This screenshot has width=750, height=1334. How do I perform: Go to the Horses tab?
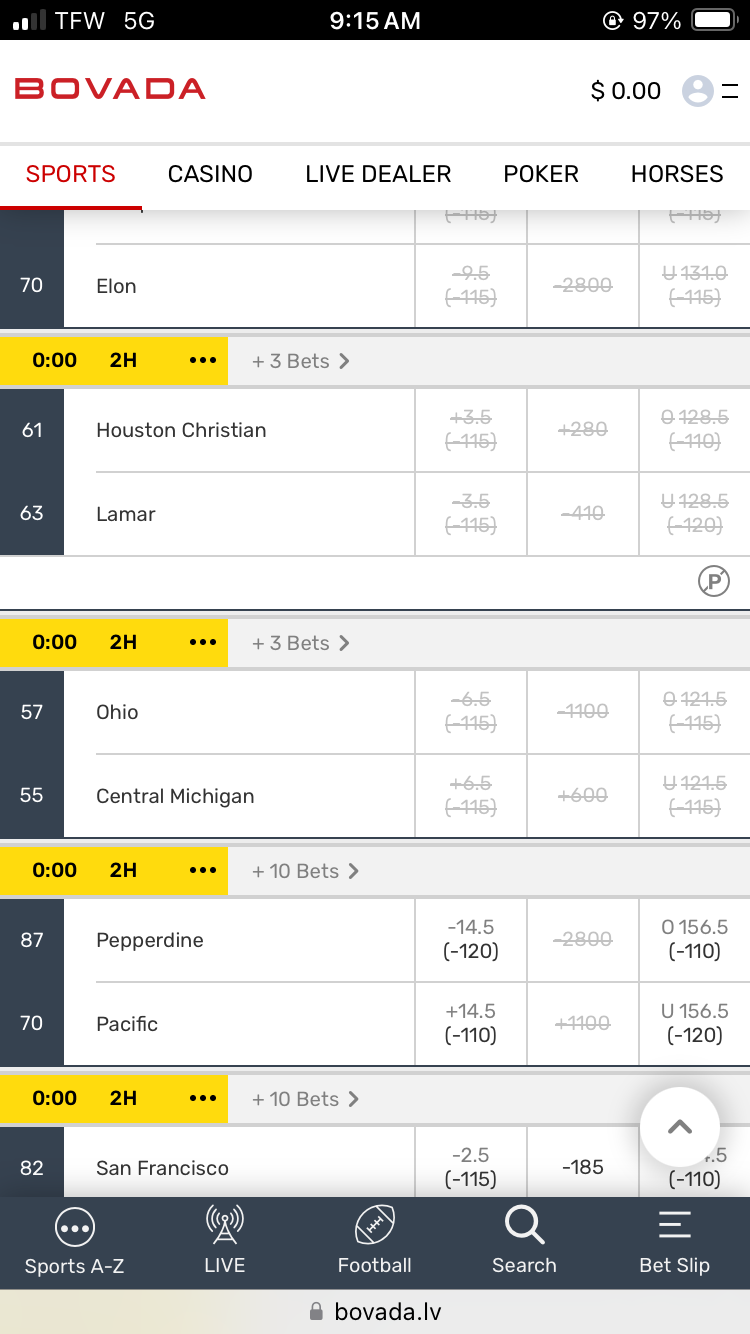677,174
